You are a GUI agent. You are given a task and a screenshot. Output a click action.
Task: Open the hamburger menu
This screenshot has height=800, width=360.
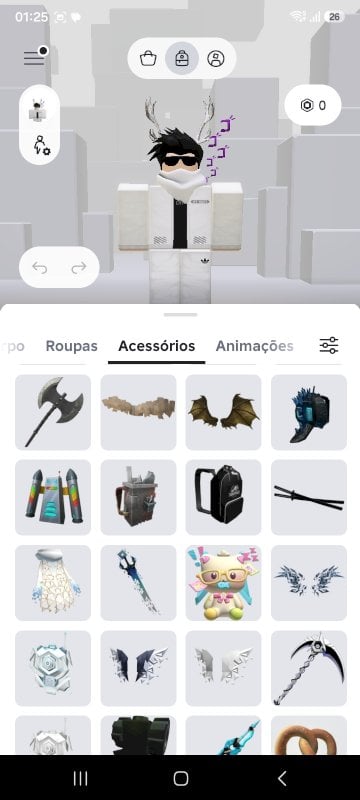34,58
